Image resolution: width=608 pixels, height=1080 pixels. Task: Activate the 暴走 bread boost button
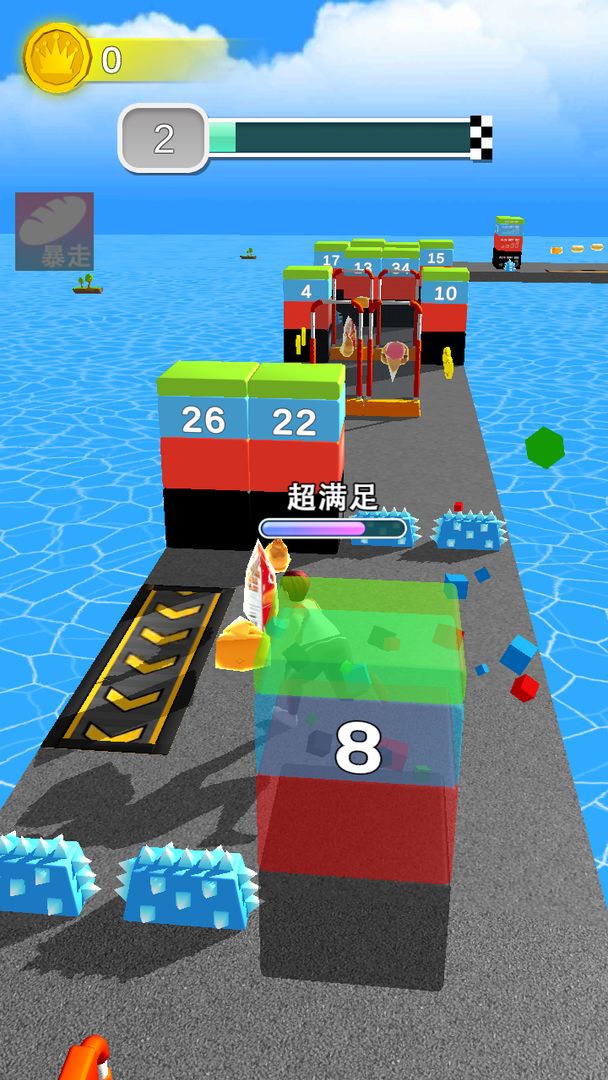tap(54, 231)
